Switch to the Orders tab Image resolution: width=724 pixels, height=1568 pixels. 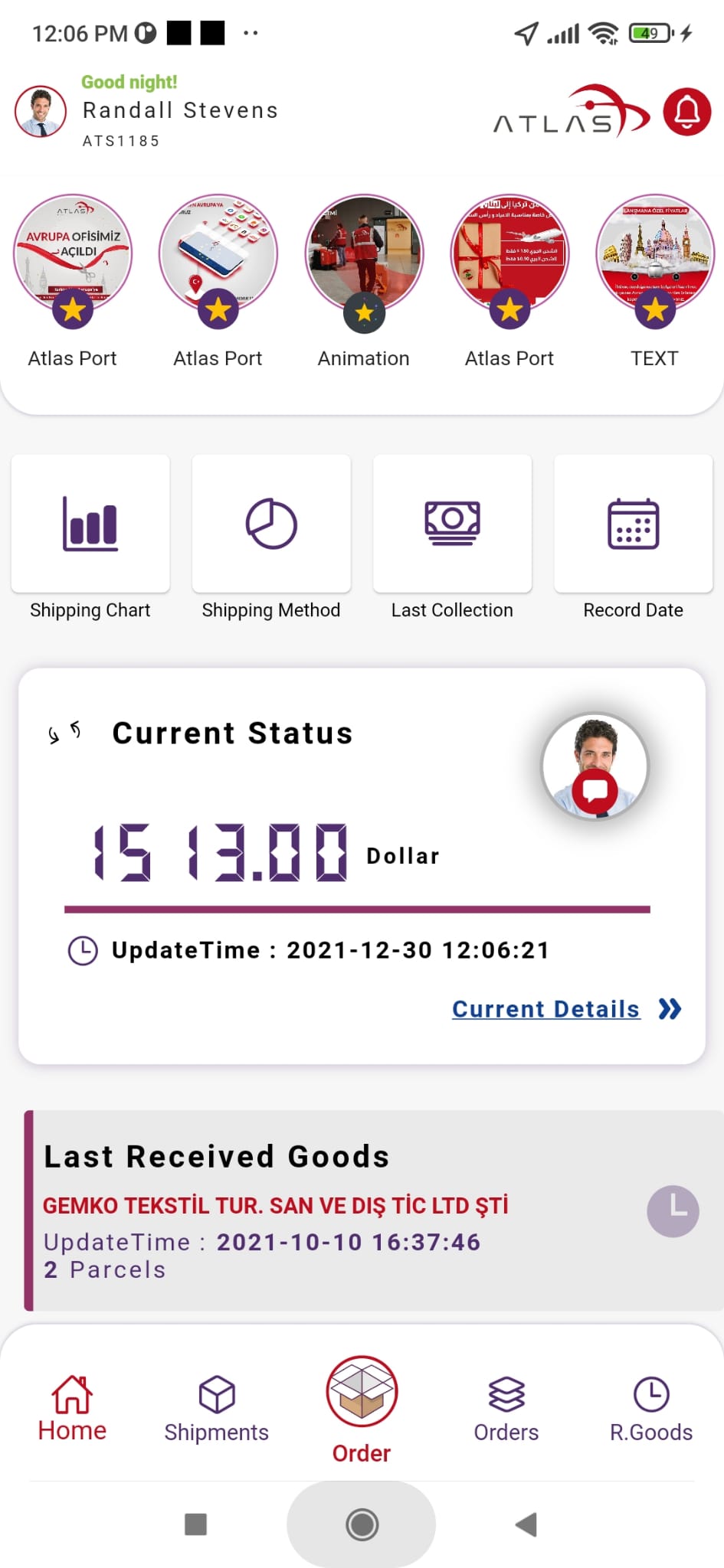click(x=506, y=1409)
